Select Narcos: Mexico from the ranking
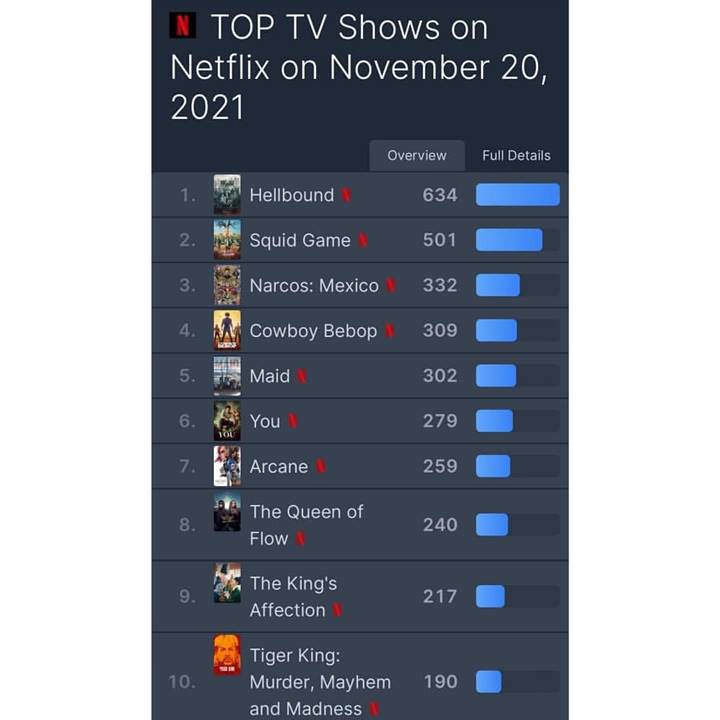Screen dimensions: 720x720 (x=313, y=286)
